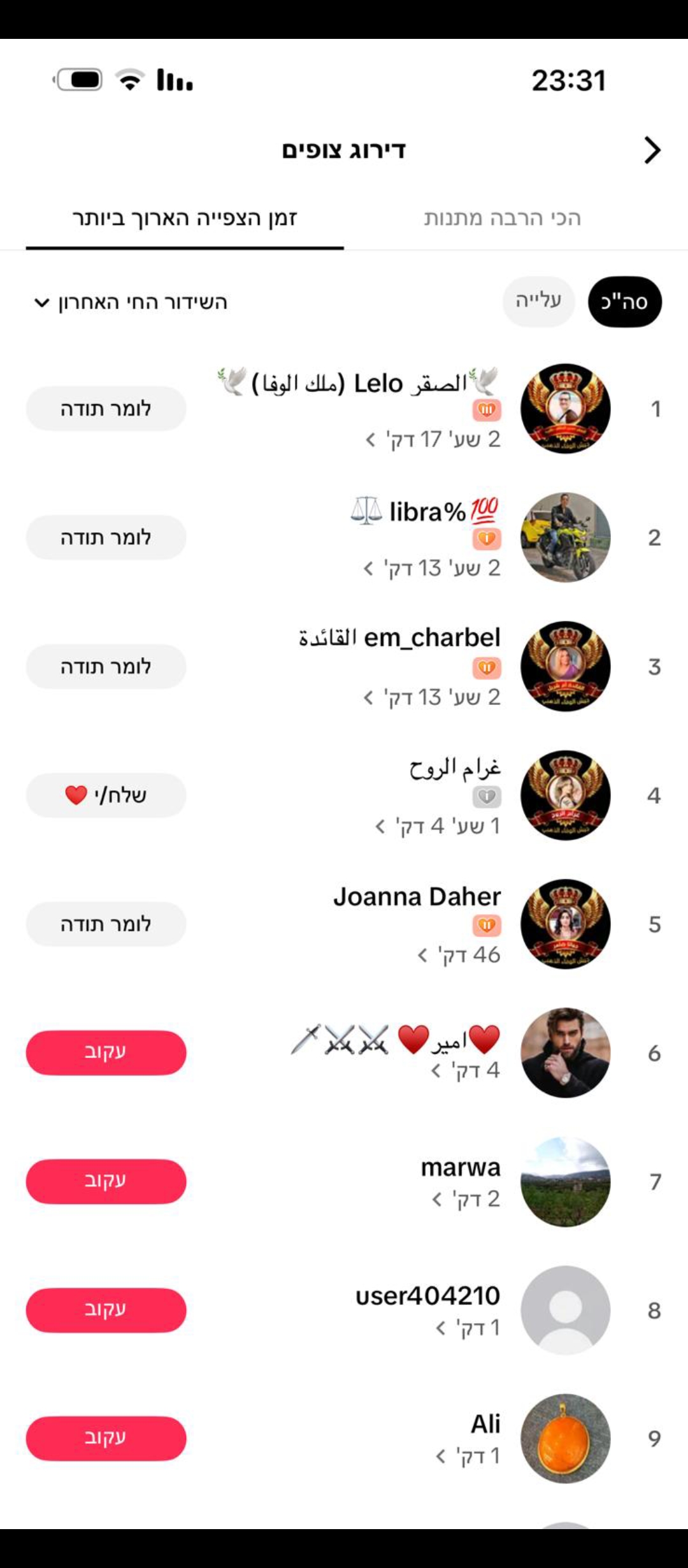Follow user404210
The width and height of the screenshot is (688, 1568).
[106, 1310]
